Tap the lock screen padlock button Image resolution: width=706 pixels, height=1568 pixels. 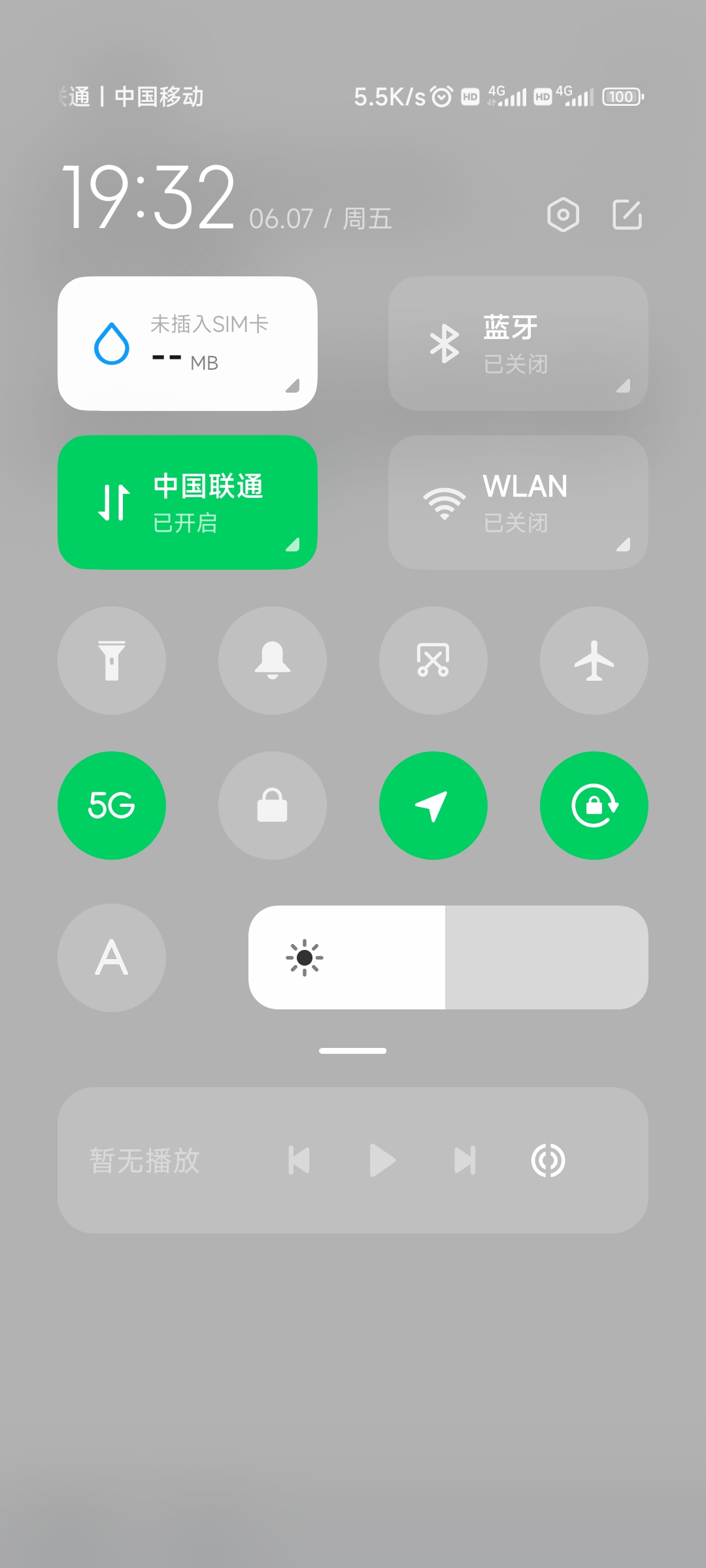point(273,806)
